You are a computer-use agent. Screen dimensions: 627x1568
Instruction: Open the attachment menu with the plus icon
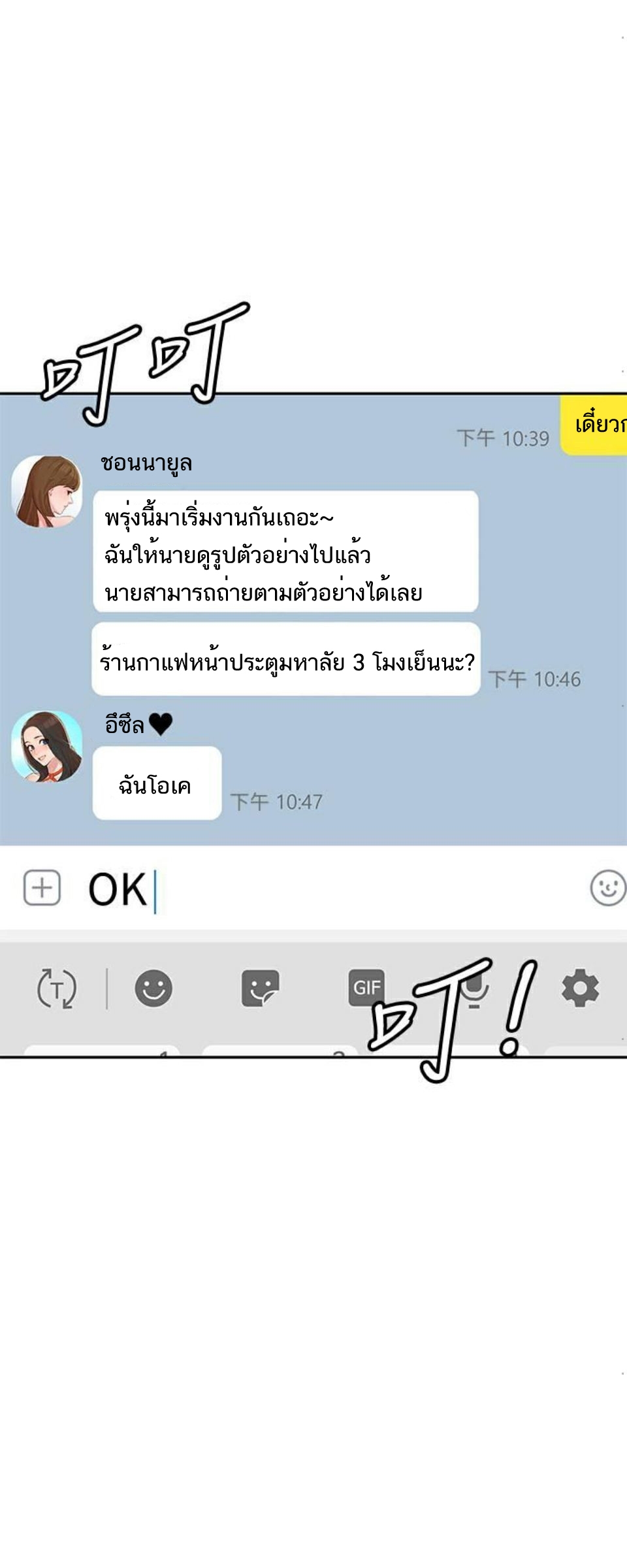(40, 887)
